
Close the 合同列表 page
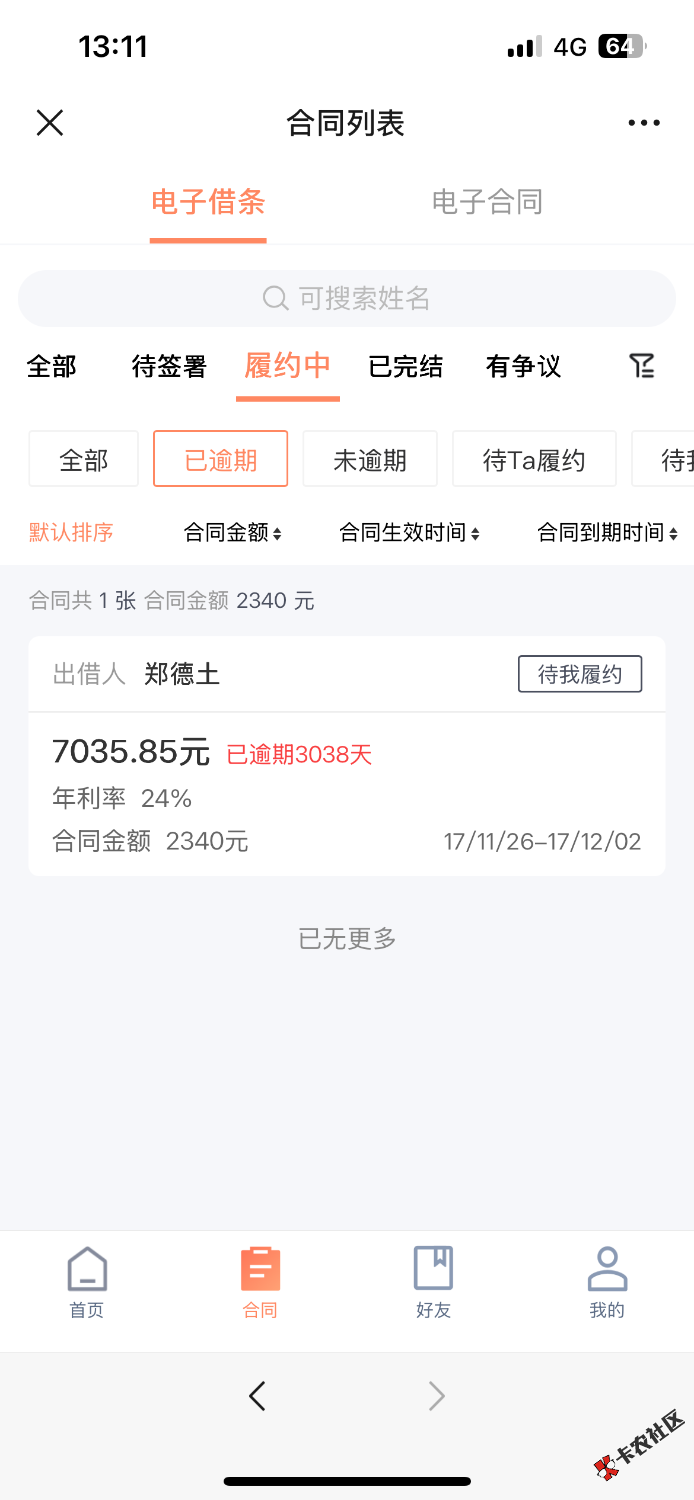pos(50,123)
